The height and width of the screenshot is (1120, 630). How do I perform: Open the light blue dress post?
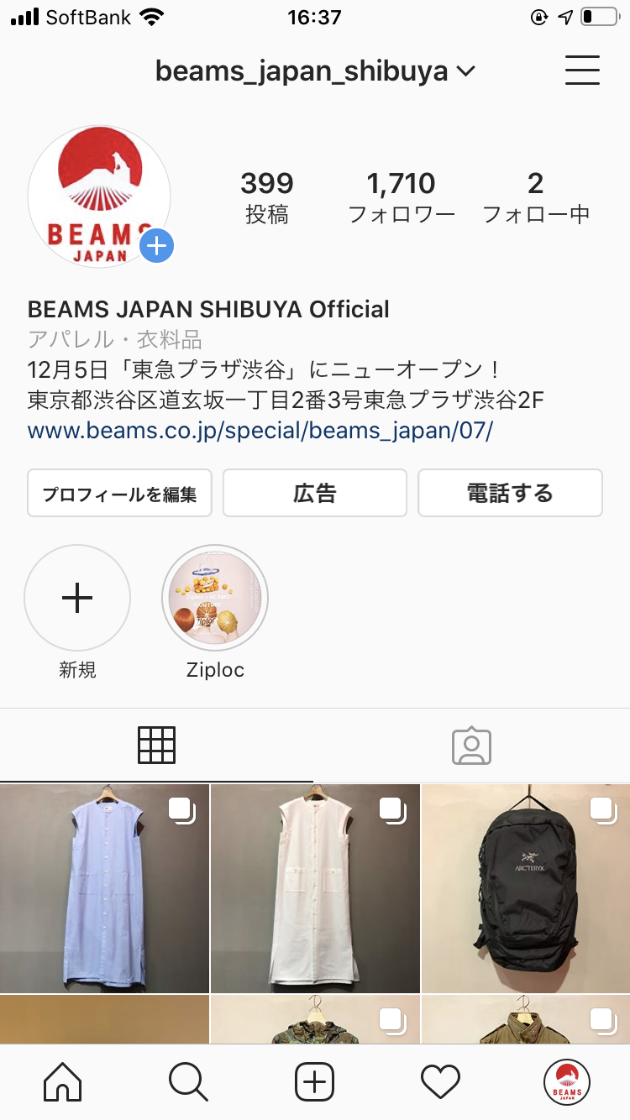pyautogui.click(x=104, y=888)
